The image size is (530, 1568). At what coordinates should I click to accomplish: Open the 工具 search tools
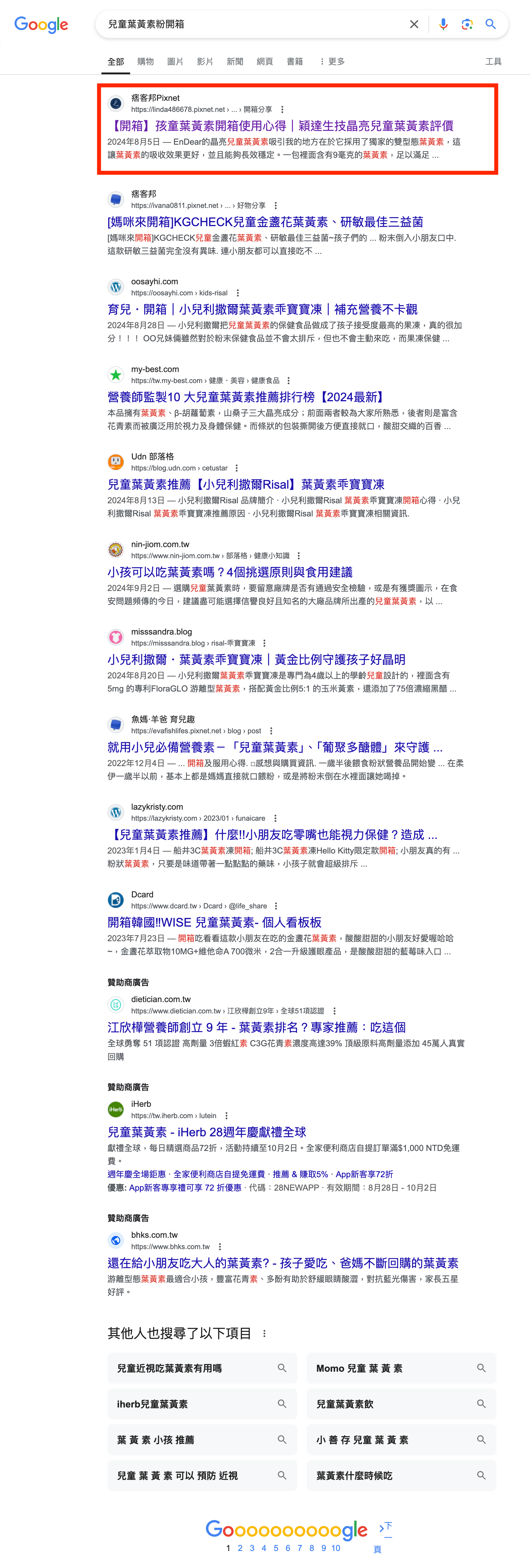493,61
